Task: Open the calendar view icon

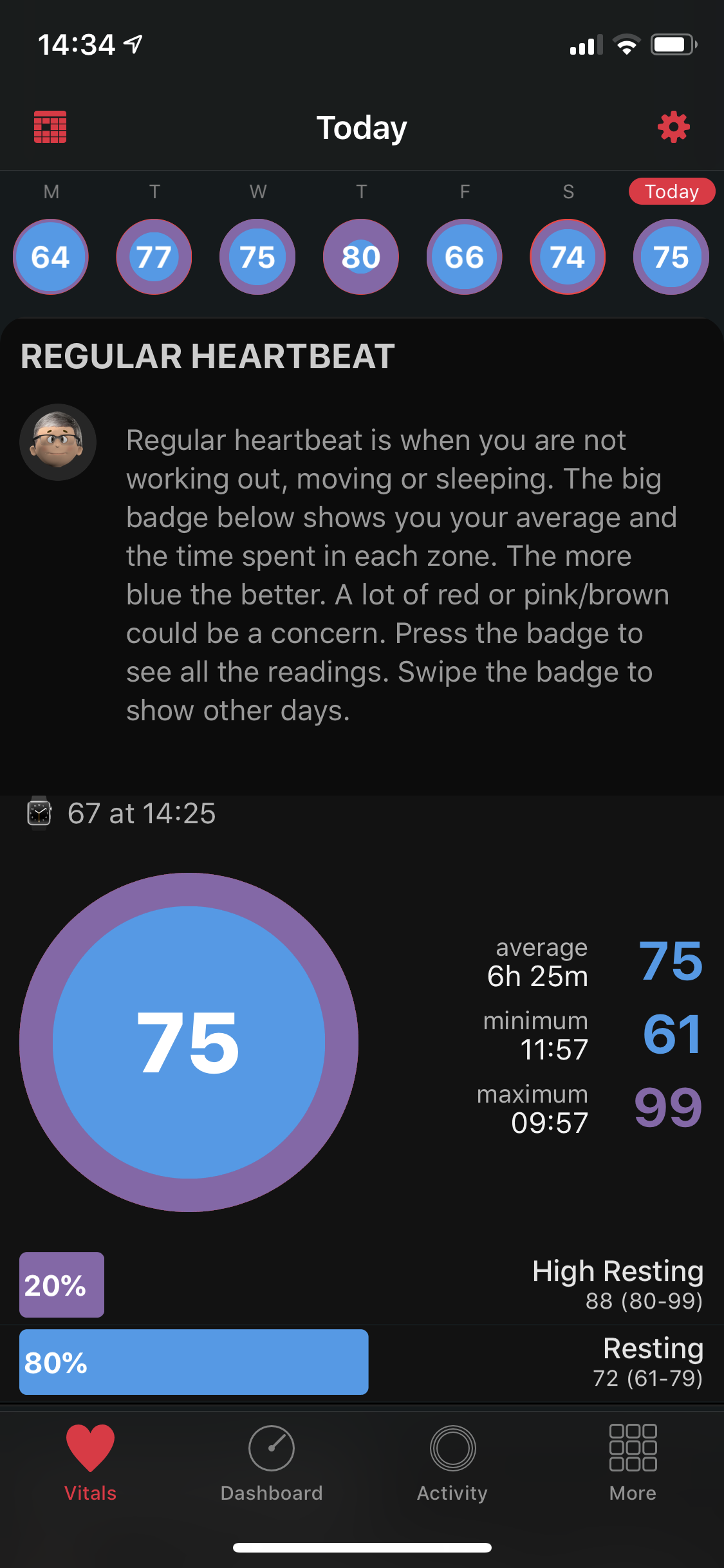Action: coord(50,127)
